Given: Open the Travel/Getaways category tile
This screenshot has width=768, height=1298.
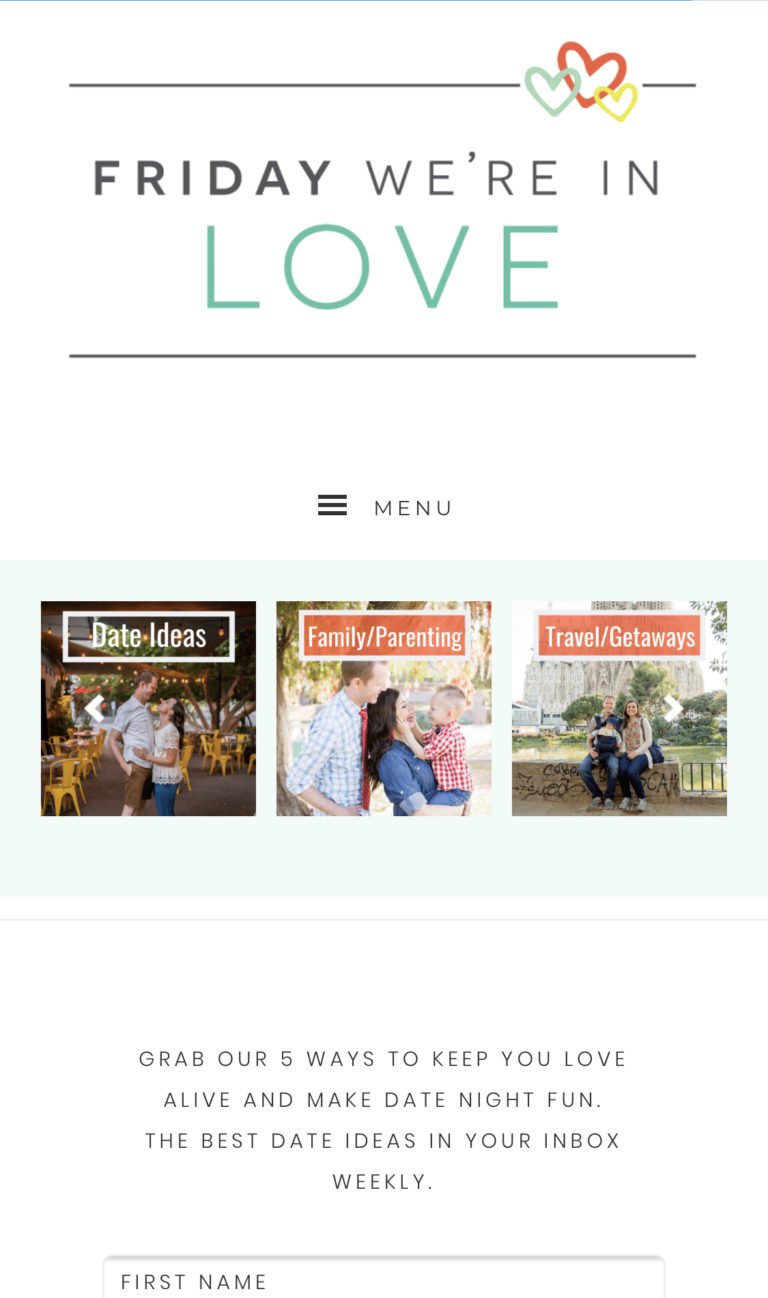Looking at the screenshot, I should tap(619, 708).
